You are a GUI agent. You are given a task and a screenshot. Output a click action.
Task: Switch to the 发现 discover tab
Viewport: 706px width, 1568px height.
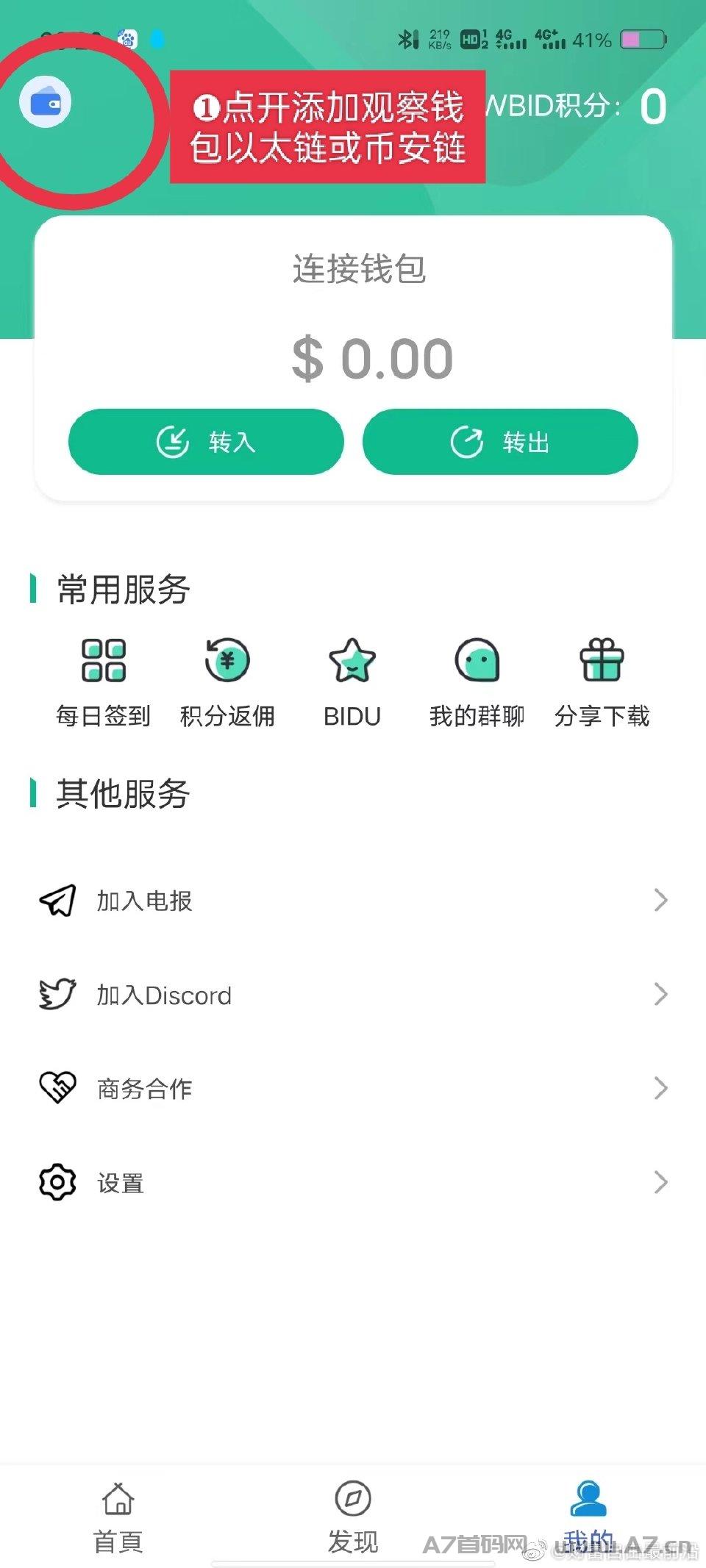coord(353,1517)
